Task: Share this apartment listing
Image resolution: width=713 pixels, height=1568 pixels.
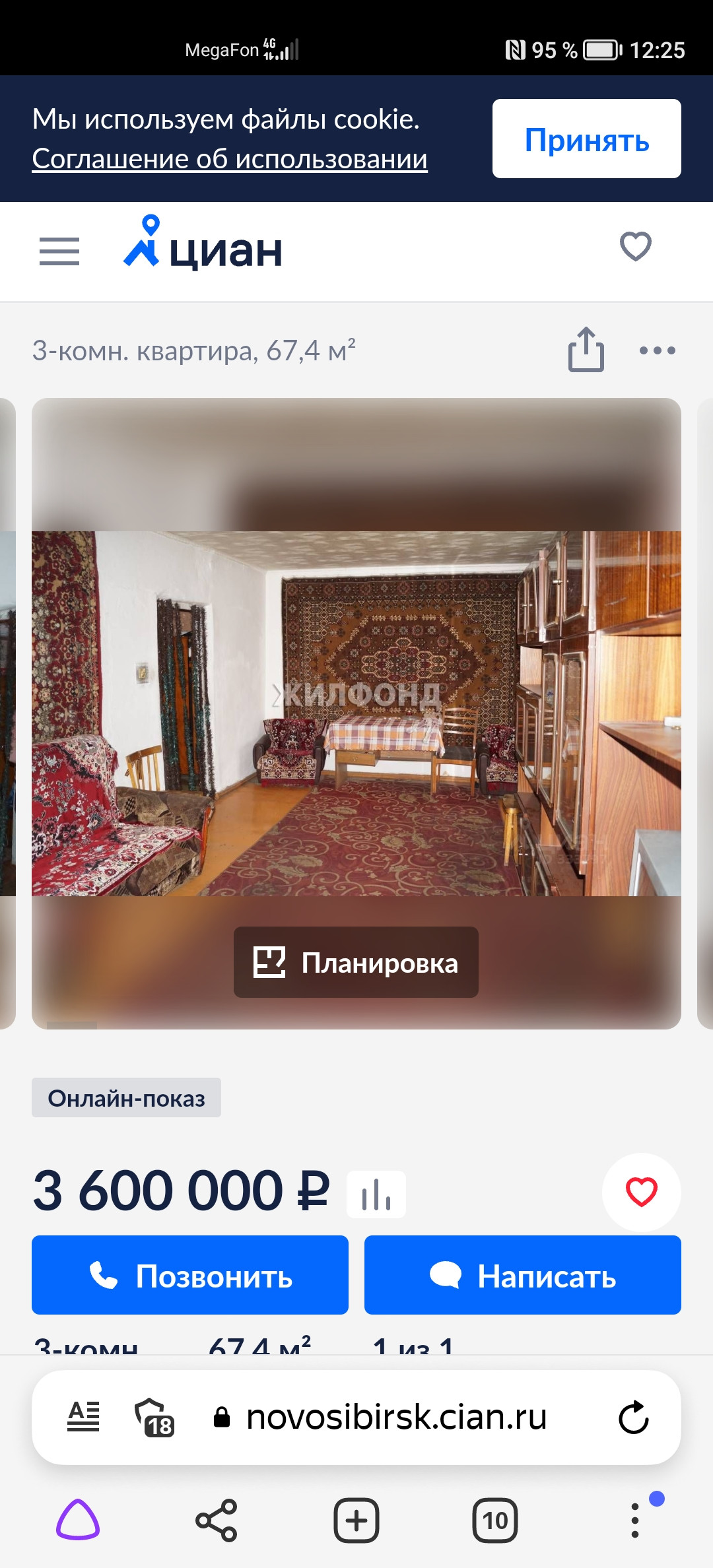Action: [x=586, y=350]
